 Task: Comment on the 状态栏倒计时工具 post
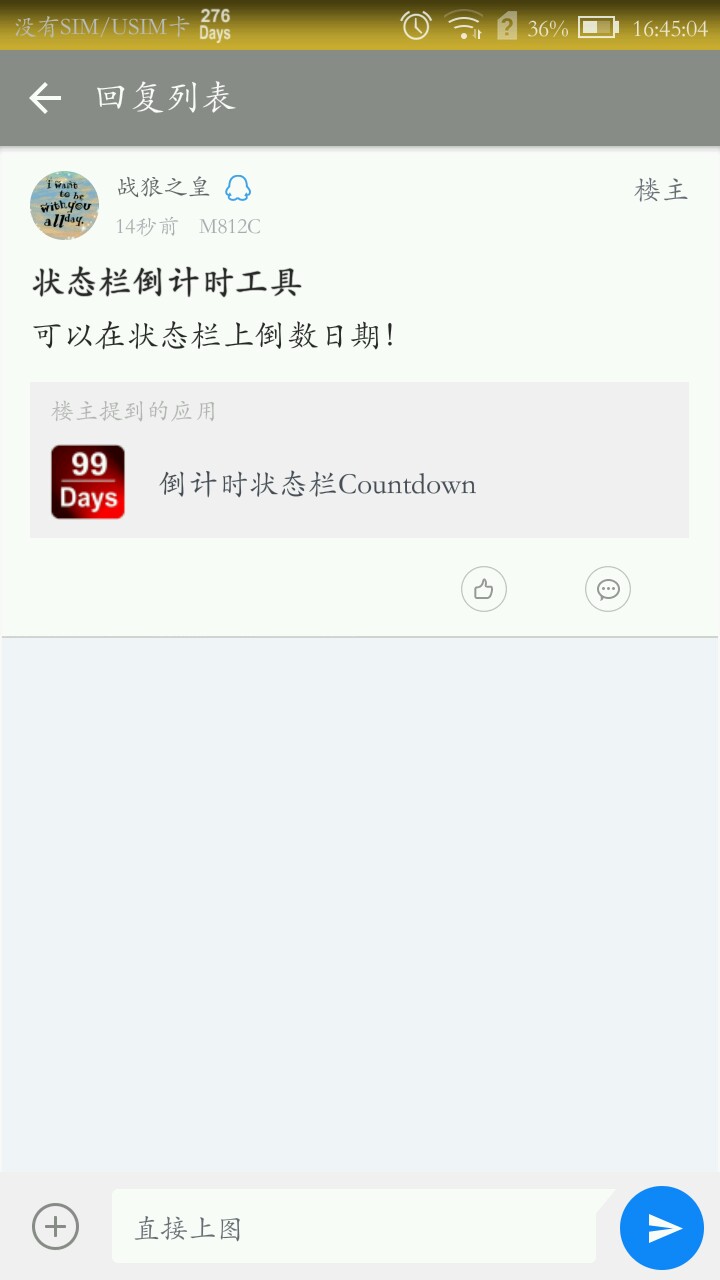tap(608, 589)
